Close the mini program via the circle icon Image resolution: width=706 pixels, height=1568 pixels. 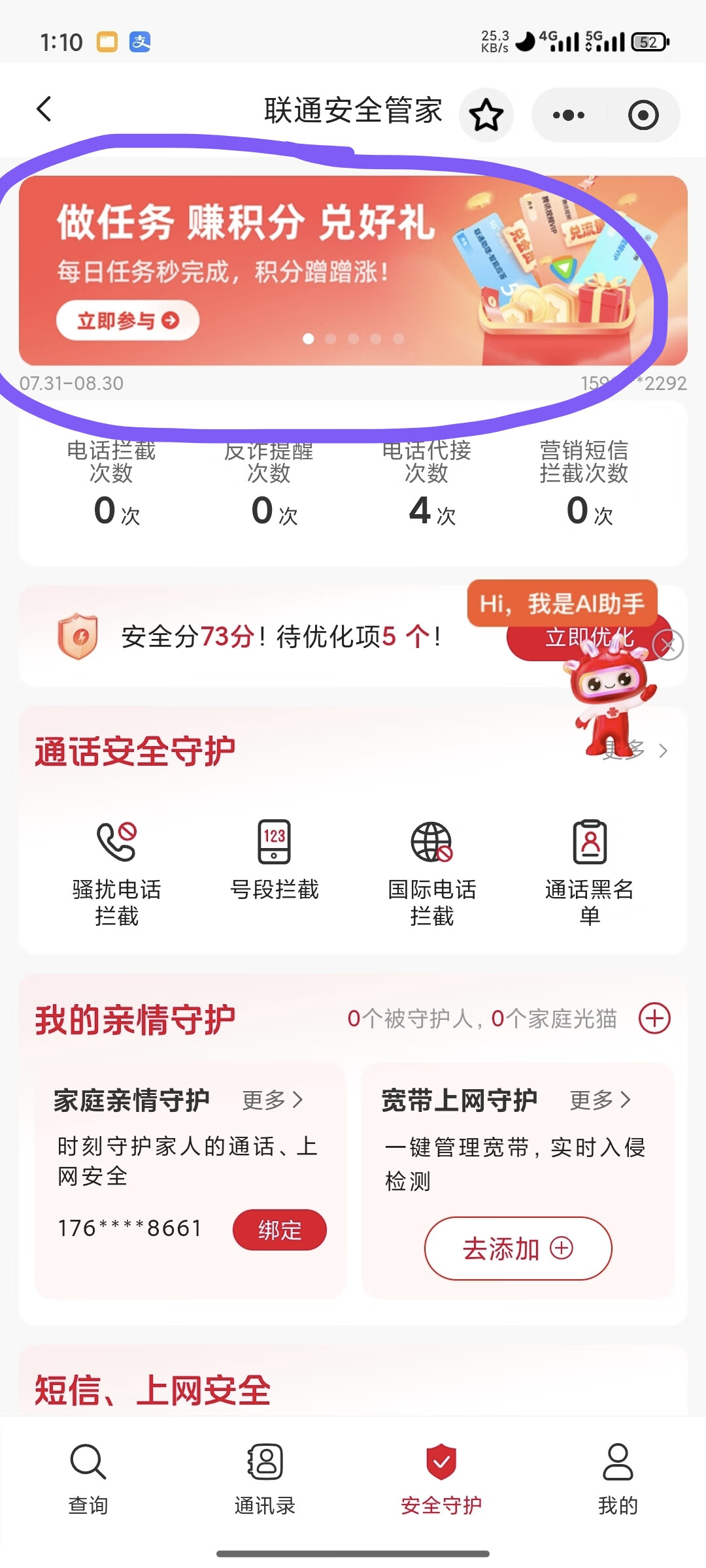pos(643,116)
